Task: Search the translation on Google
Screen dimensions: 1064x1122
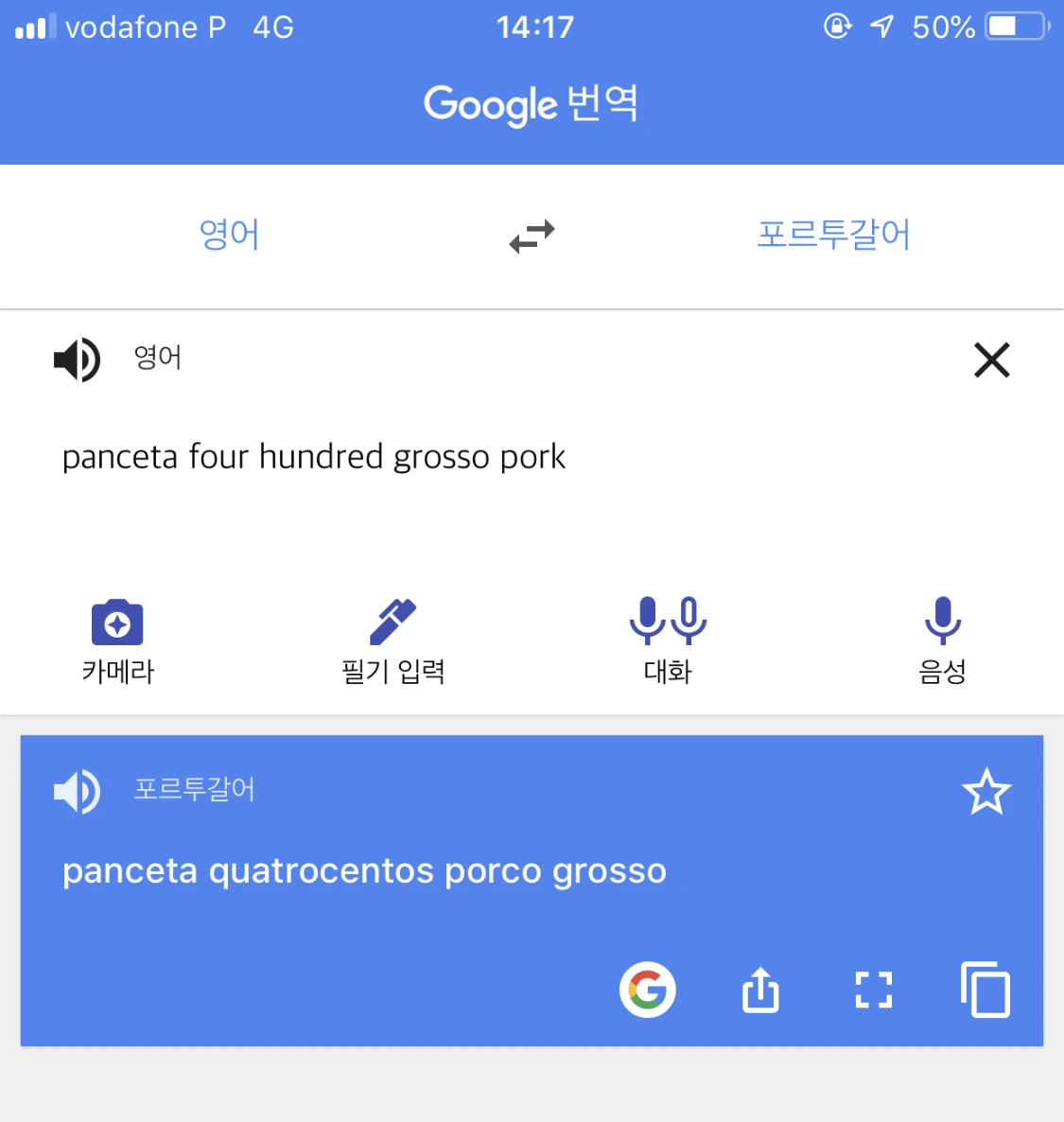Action: point(648,990)
